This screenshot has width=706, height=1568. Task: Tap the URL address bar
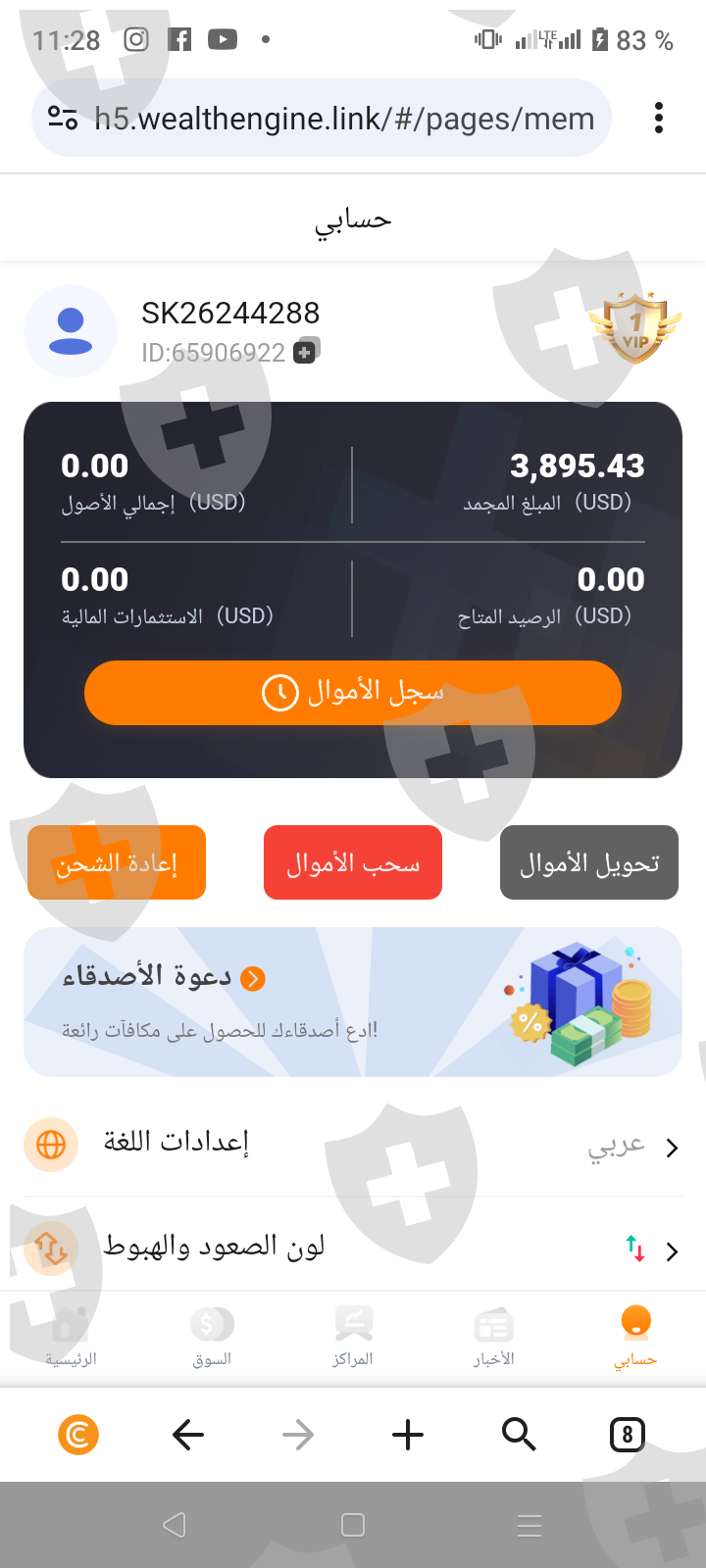(x=322, y=118)
